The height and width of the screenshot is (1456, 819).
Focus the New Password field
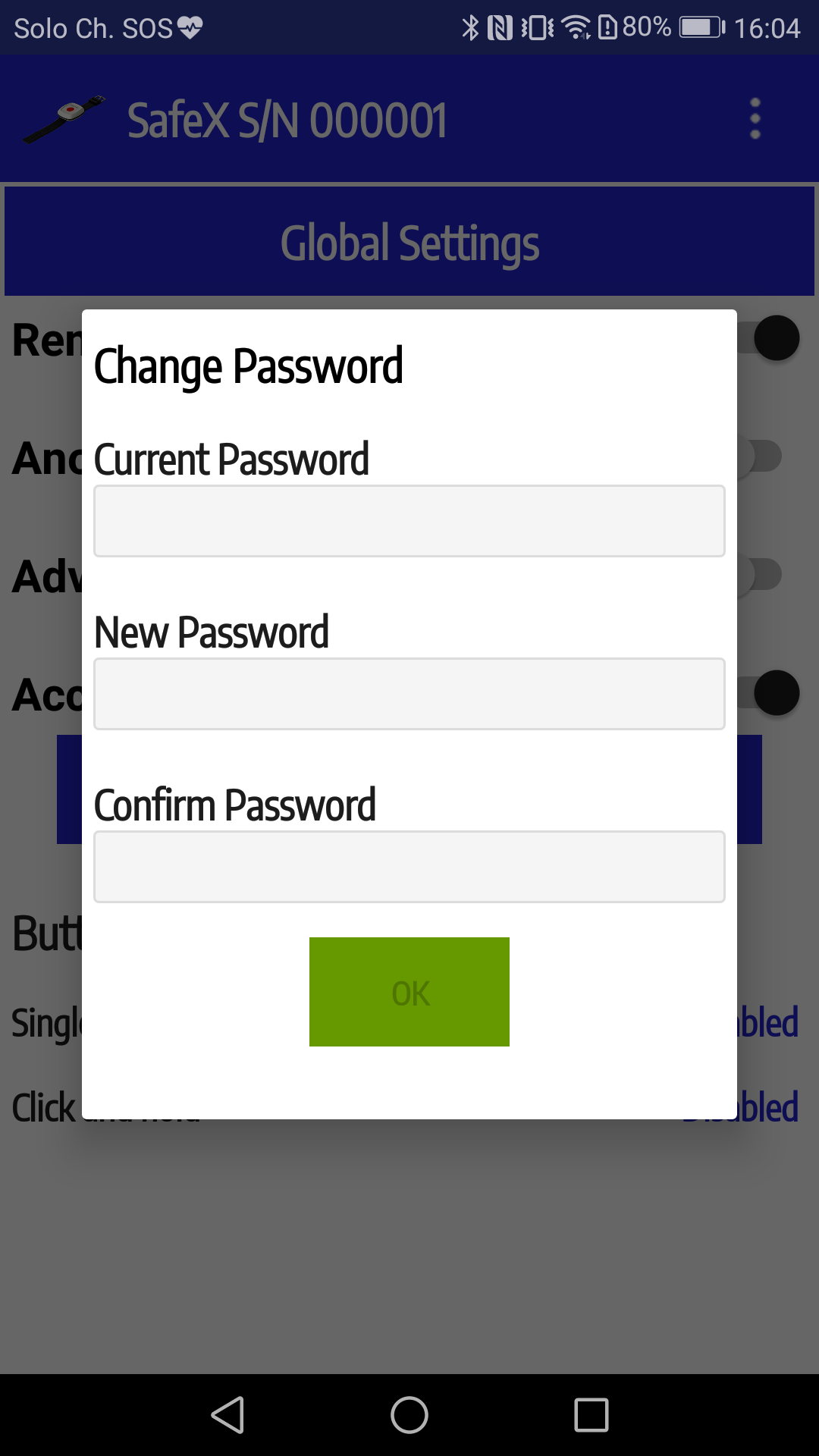(409, 694)
